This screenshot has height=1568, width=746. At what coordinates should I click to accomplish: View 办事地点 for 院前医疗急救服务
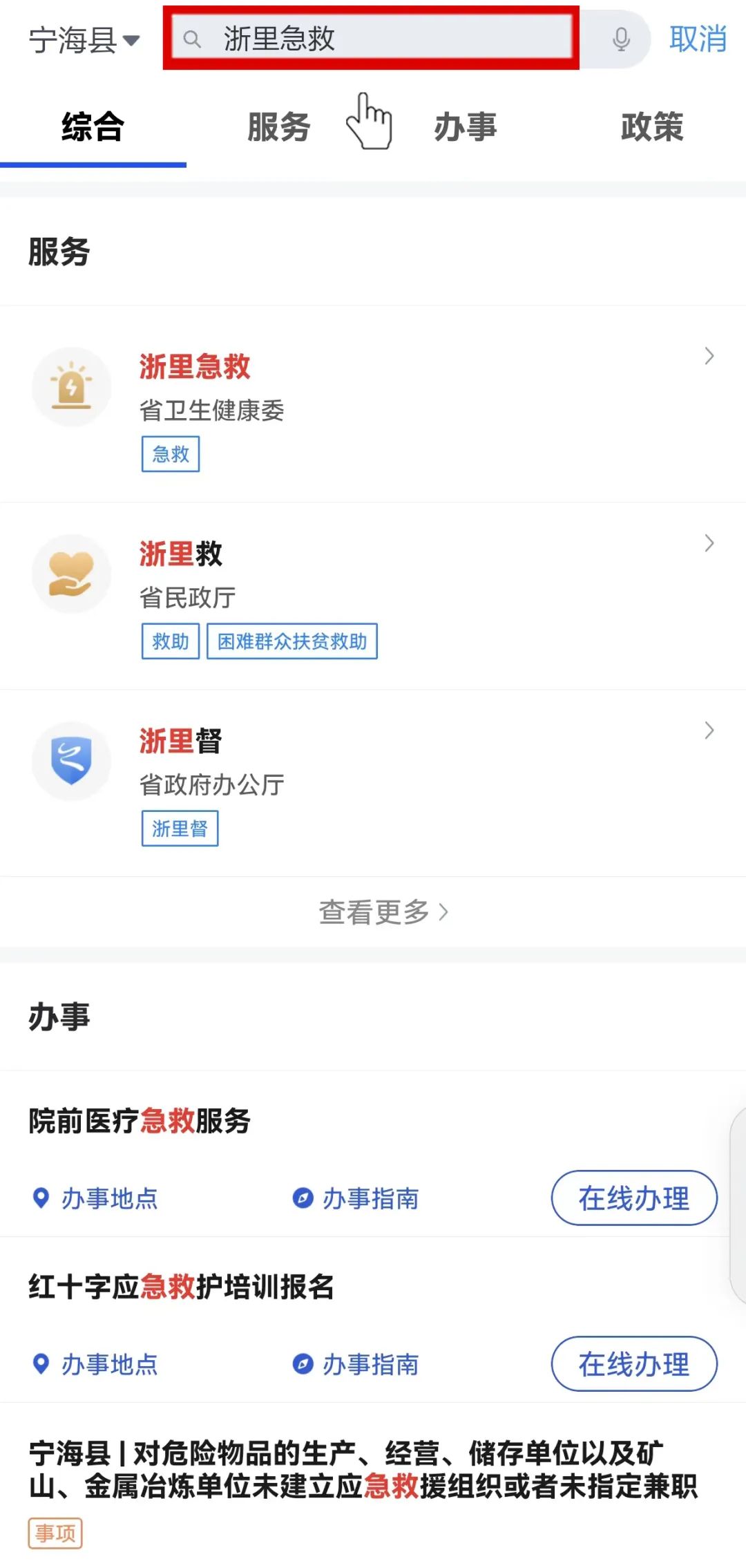pos(97,1198)
